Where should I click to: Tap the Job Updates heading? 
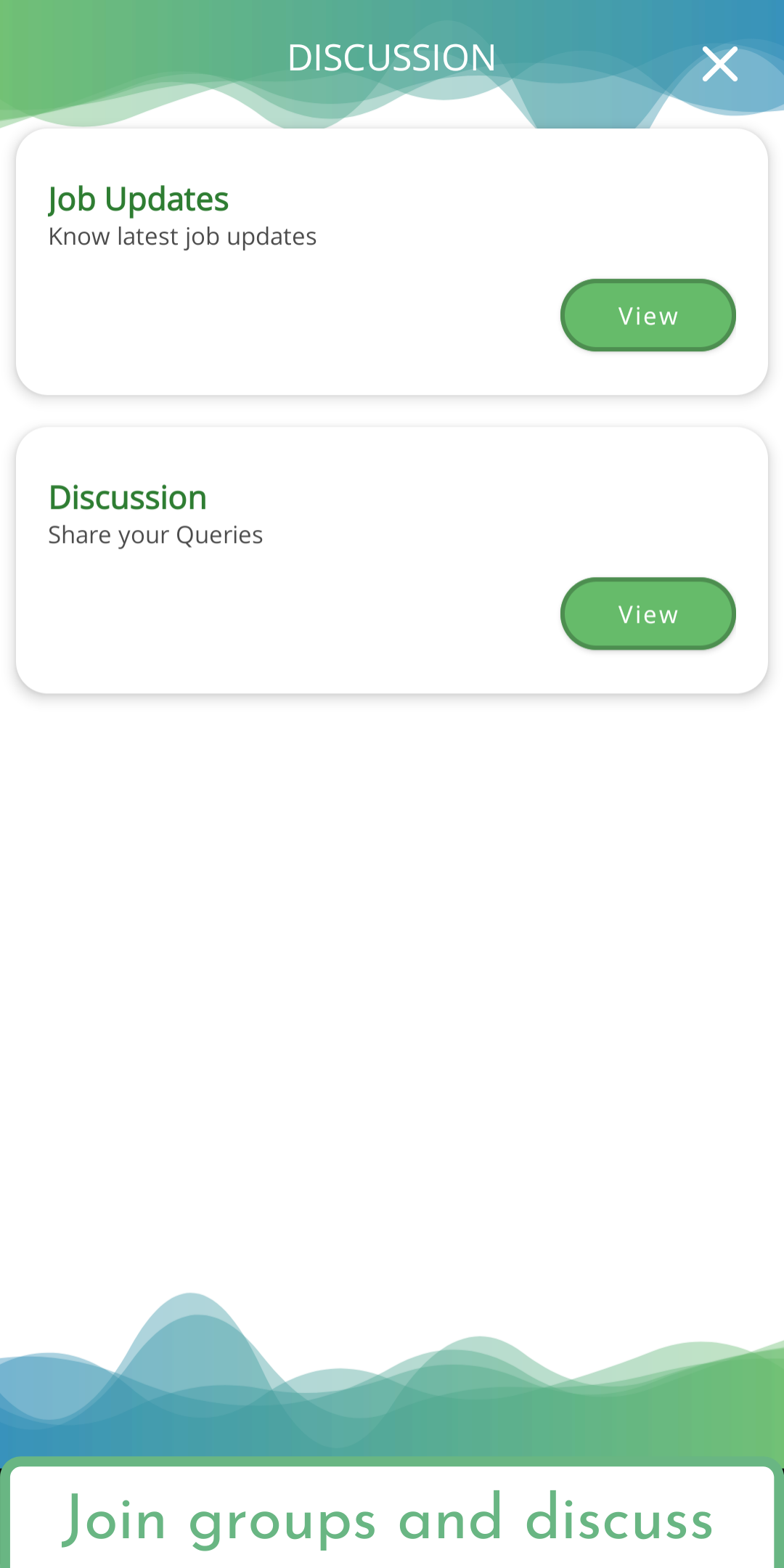[x=138, y=199]
